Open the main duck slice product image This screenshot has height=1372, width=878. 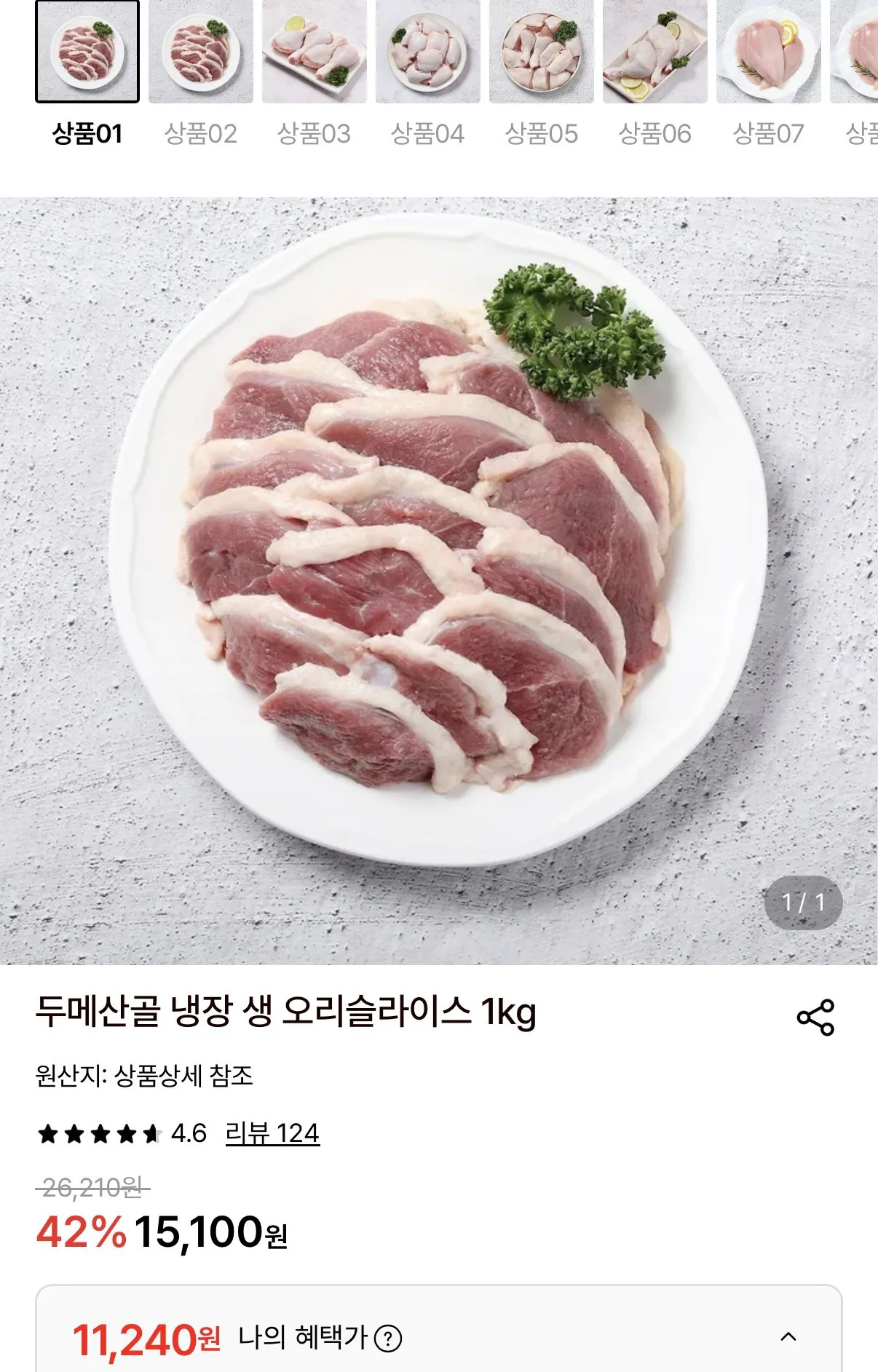pyautogui.click(x=439, y=581)
